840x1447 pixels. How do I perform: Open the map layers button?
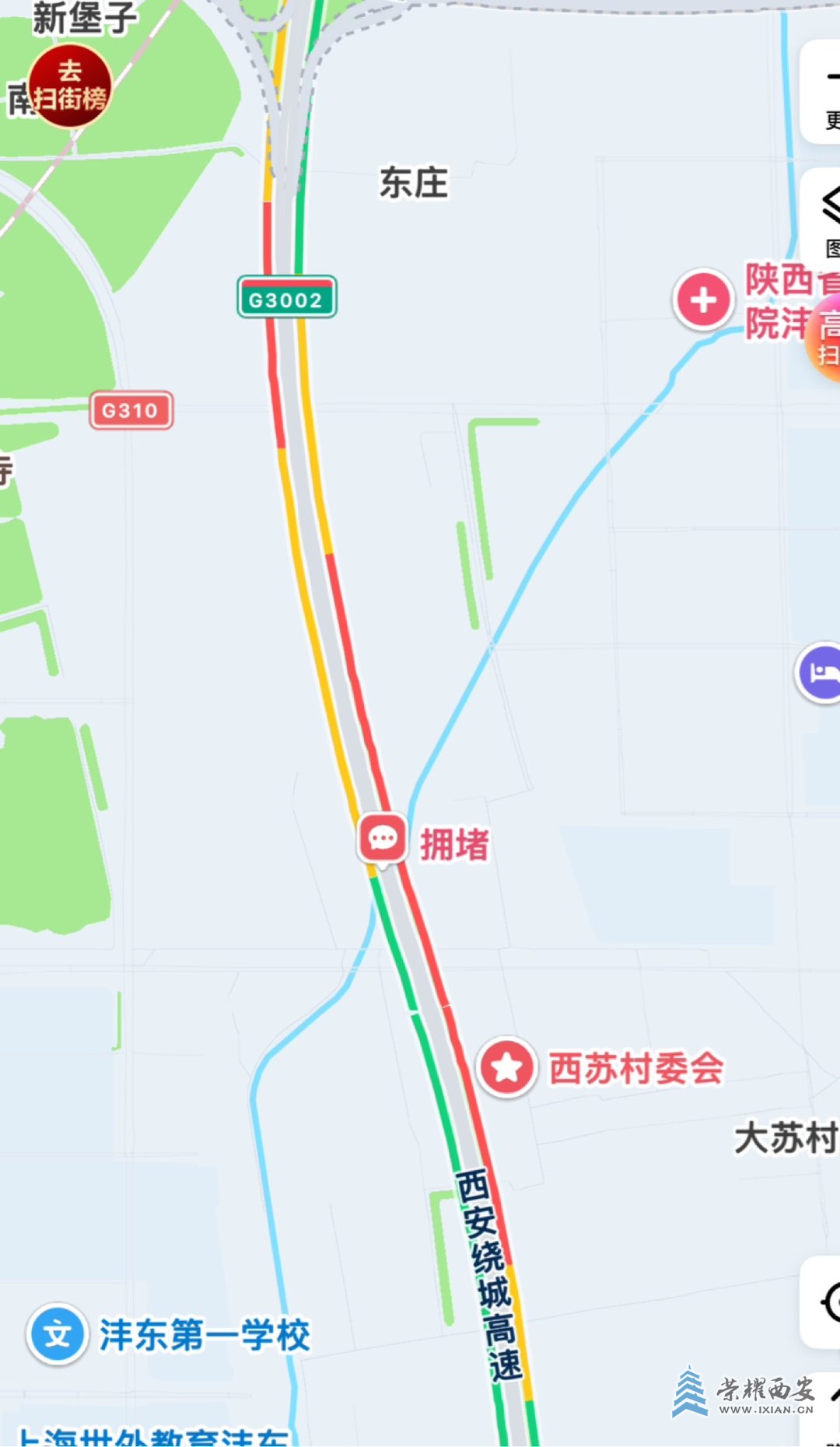[x=828, y=218]
